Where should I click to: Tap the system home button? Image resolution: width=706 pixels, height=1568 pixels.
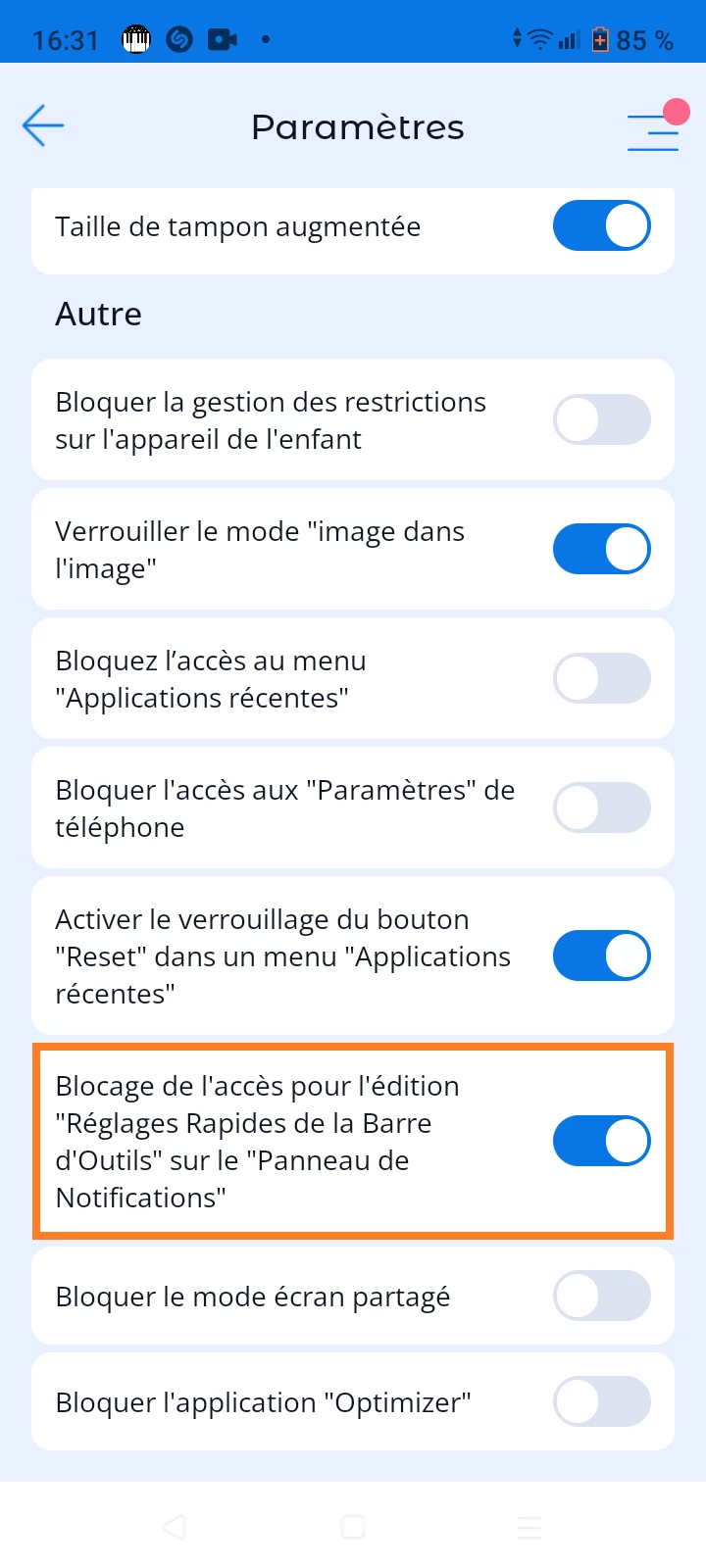click(x=353, y=1527)
